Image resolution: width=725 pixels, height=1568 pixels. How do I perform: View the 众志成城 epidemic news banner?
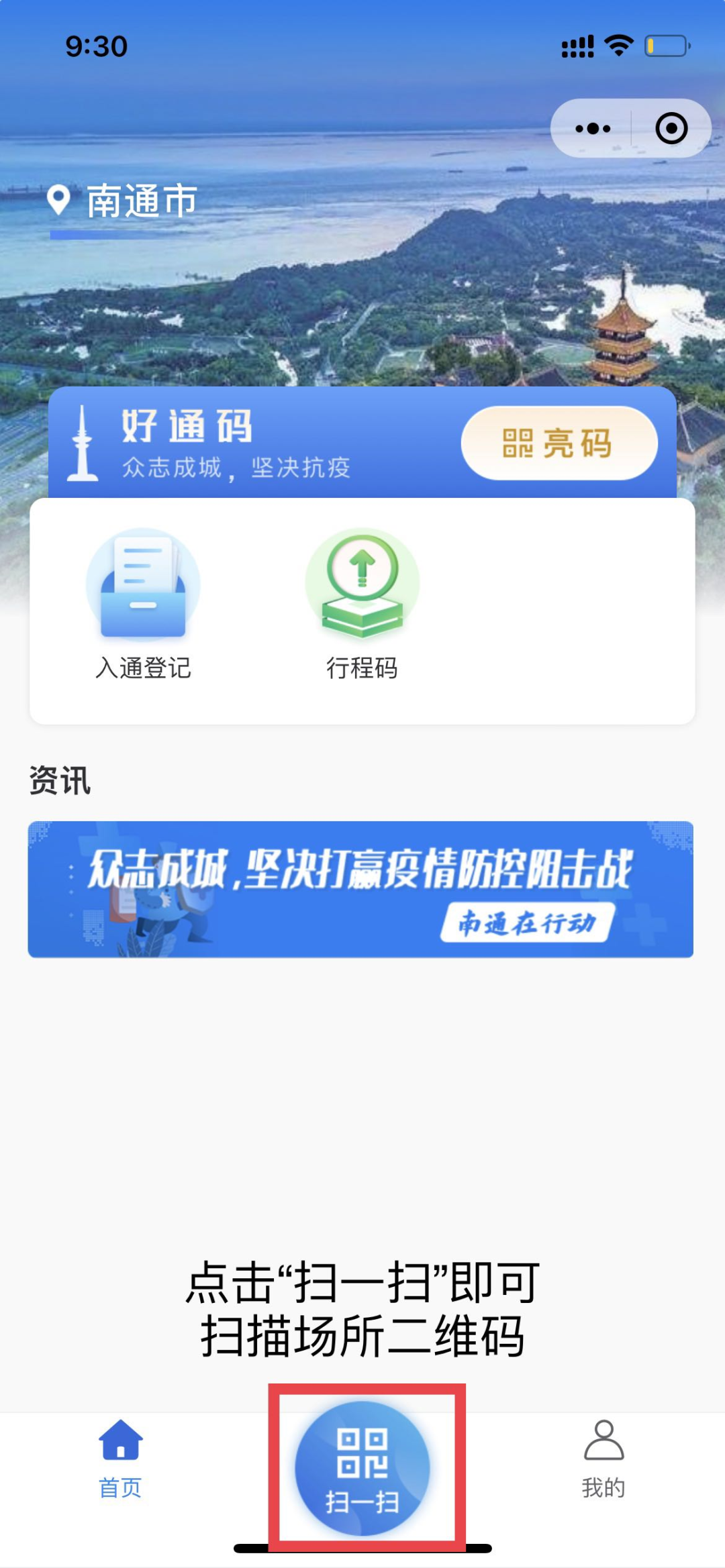pos(360,889)
